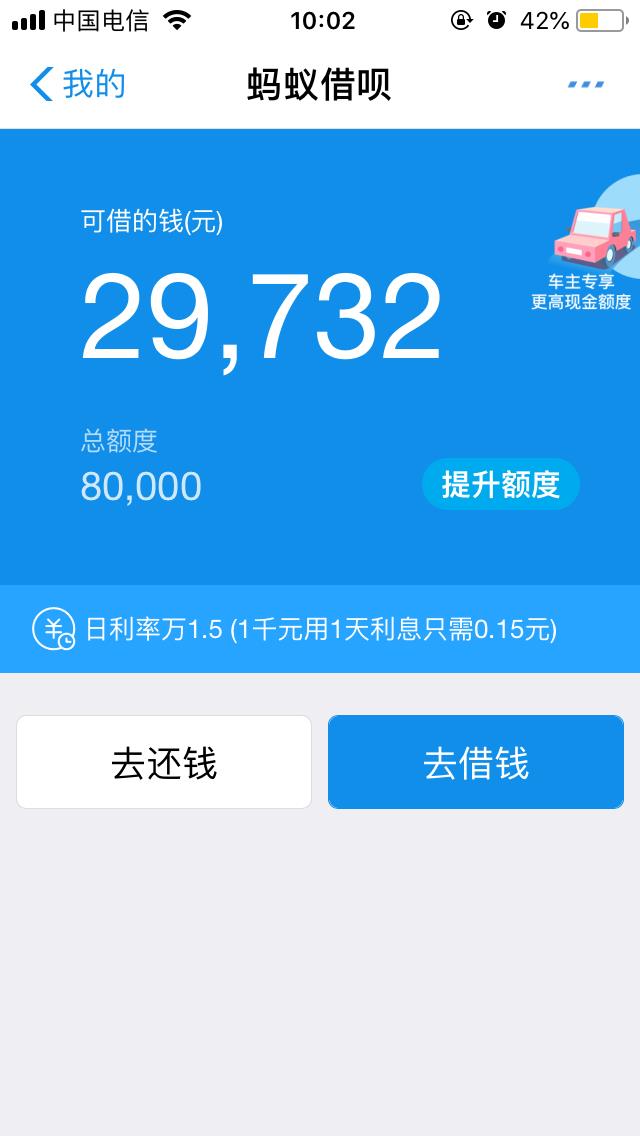View the 日利率万1.5 interest rate details
Image resolution: width=640 pixels, height=1136 pixels.
pyautogui.click(x=320, y=629)
